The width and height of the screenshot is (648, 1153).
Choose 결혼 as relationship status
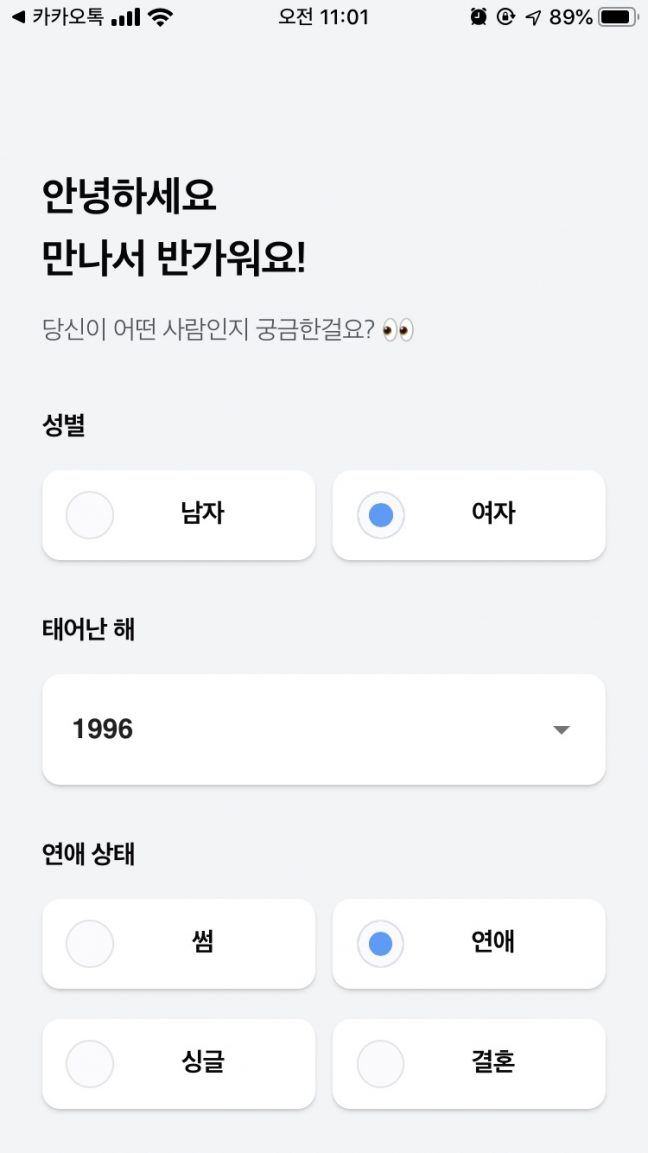click(468, 1063)
